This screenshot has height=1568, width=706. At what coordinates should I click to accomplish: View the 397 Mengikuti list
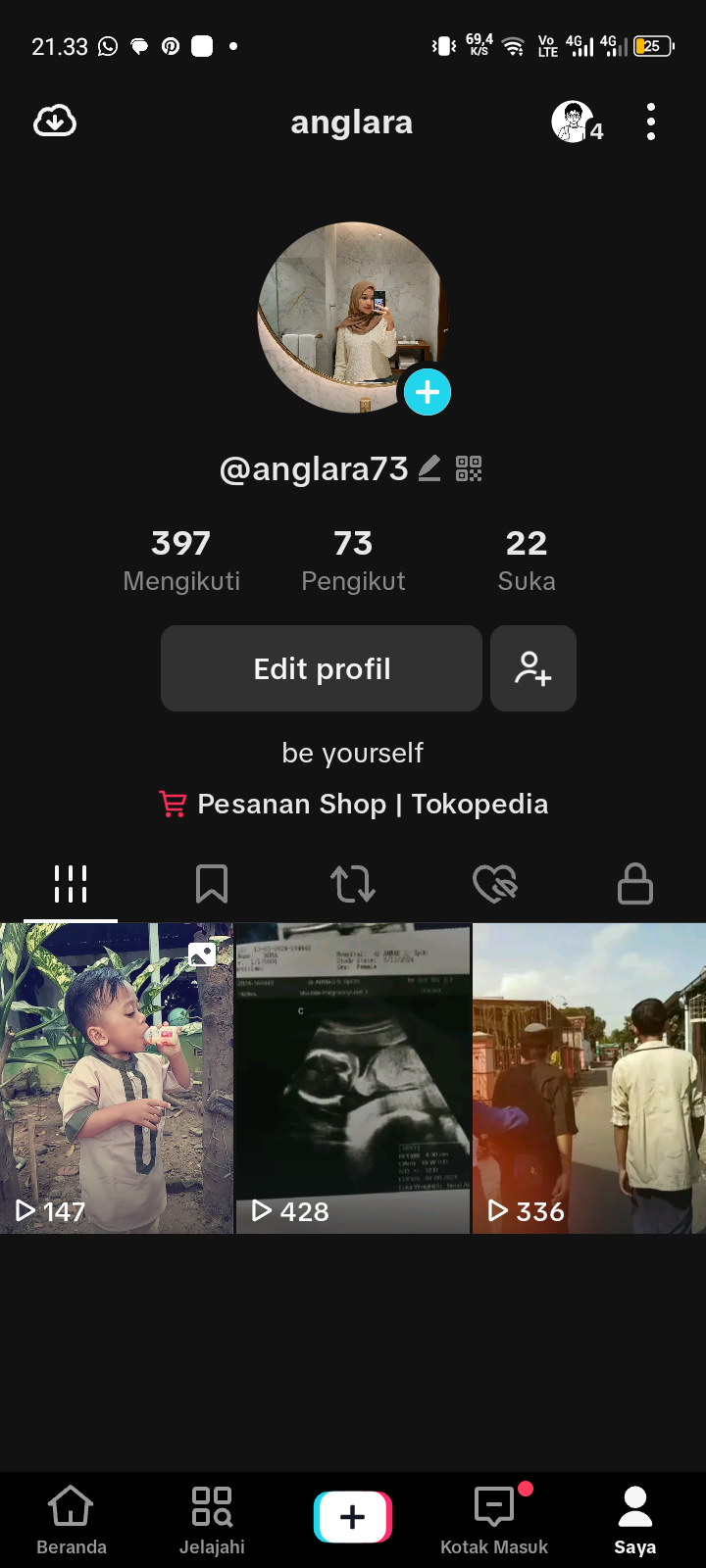[x=181, y=561]
